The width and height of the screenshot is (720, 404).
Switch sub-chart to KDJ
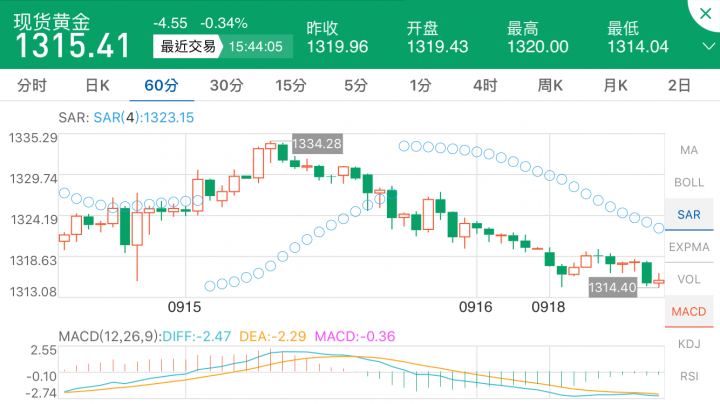688,344
